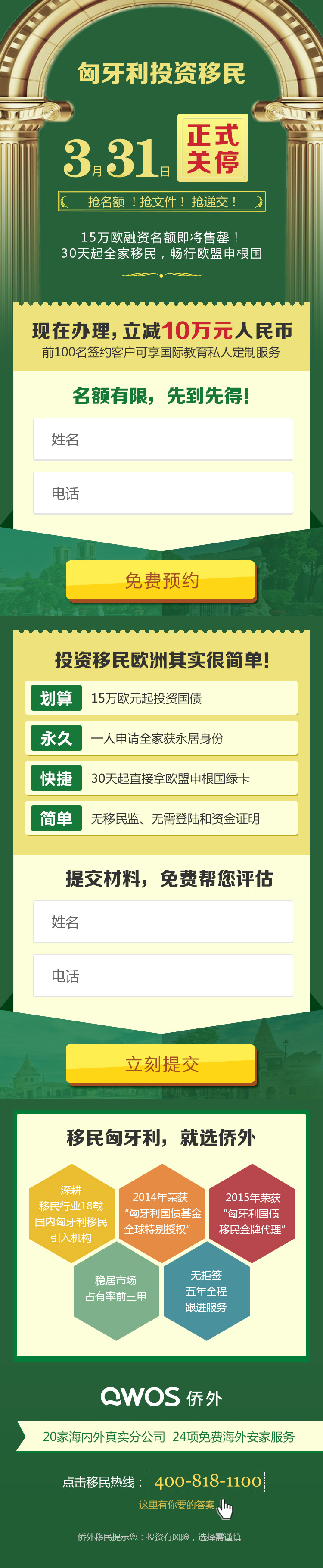
Task: Select the 电话 field above the 立刻提交 button
Action: tap(162, 976)
